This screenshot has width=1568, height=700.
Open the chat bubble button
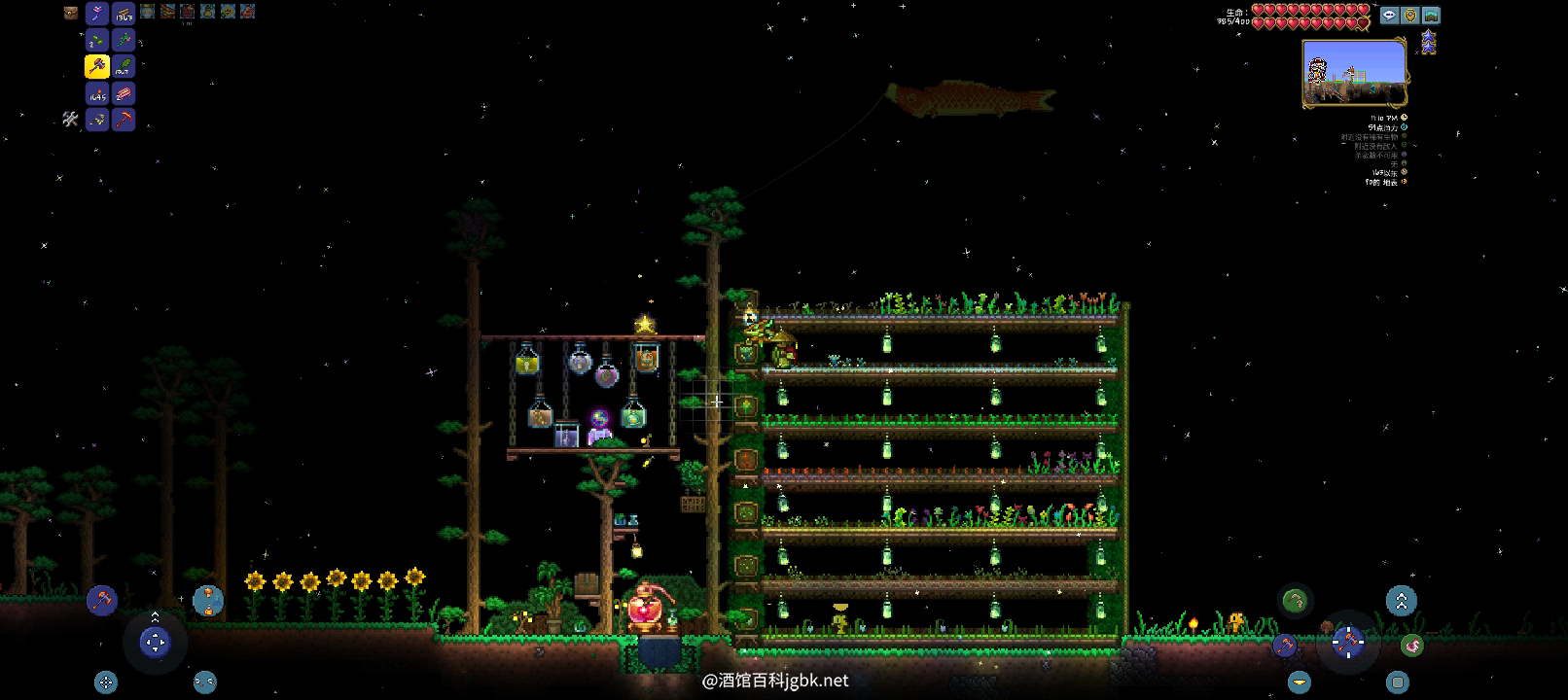(x=1389, y=16)
